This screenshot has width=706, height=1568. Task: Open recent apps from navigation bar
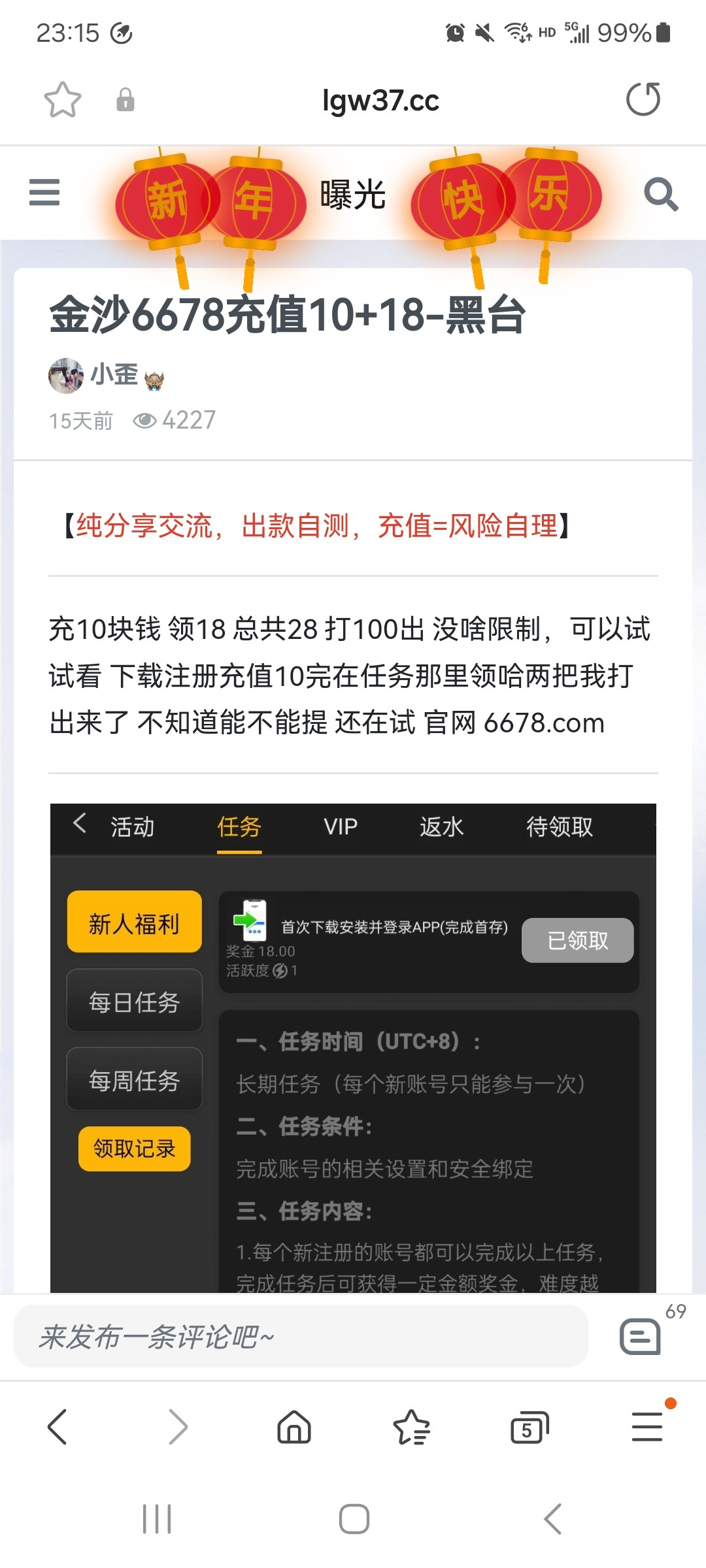tap(157, 1519)
